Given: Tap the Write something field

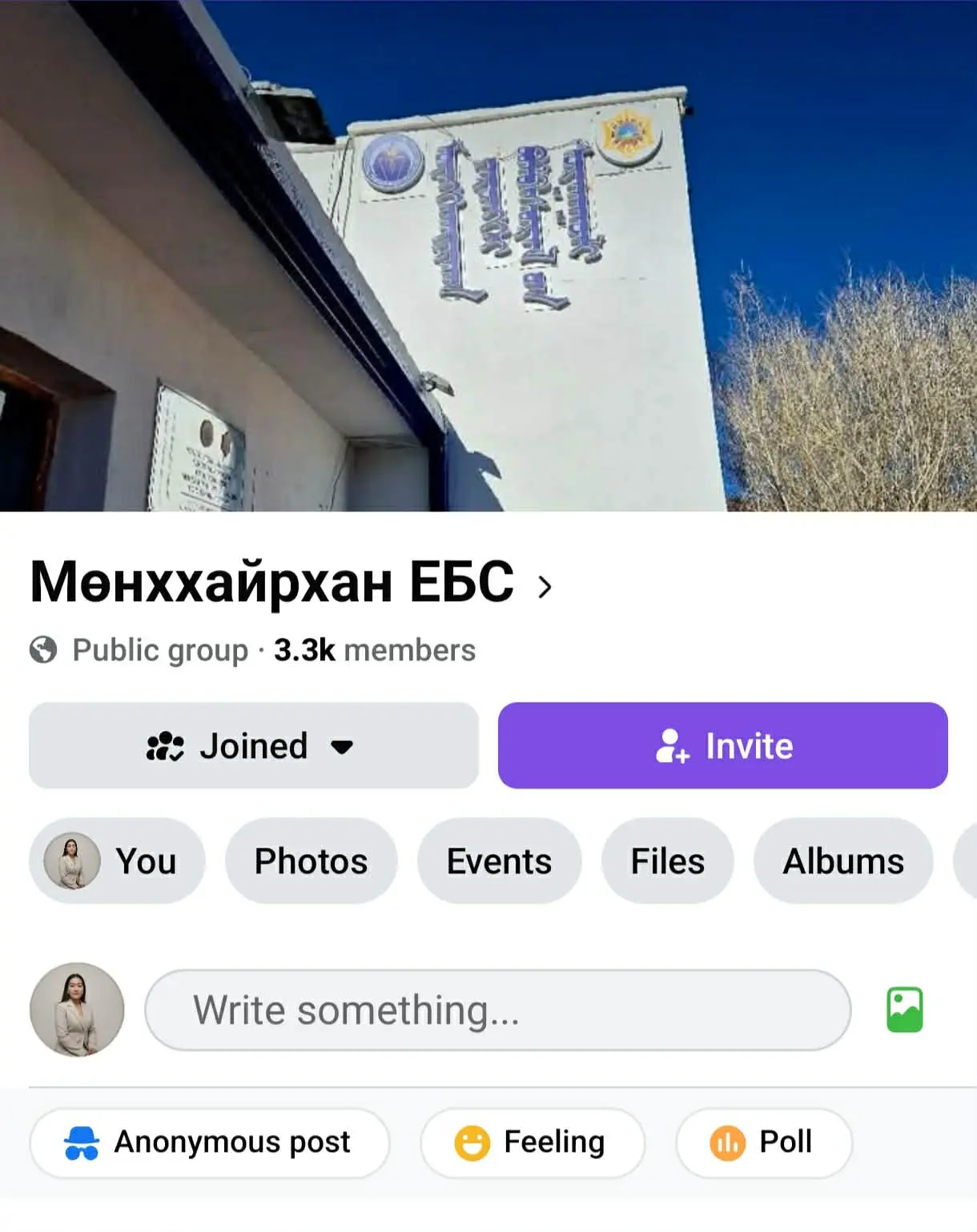Looking at the screenshot, I should pos(497,1010).
